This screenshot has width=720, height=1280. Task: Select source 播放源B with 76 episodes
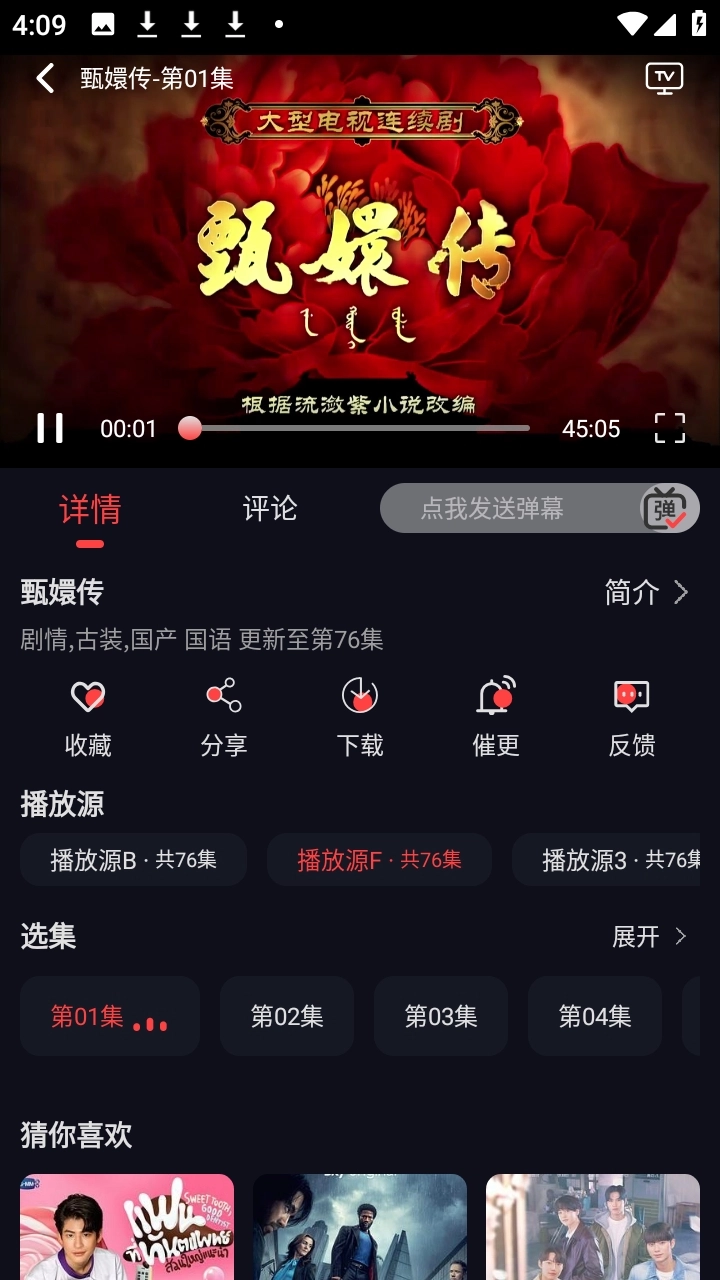pos(133,859)
